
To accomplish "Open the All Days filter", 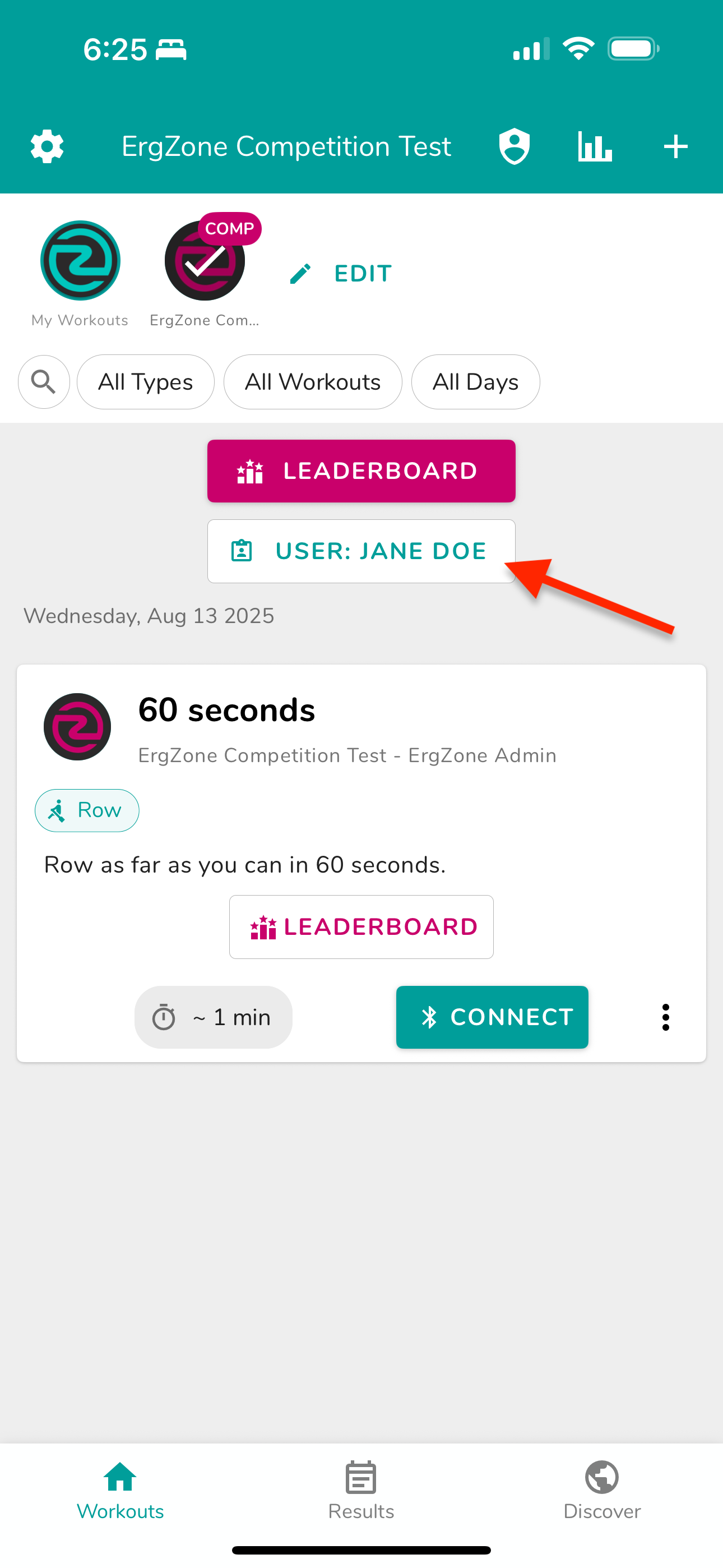I will [x=475, y=382].
